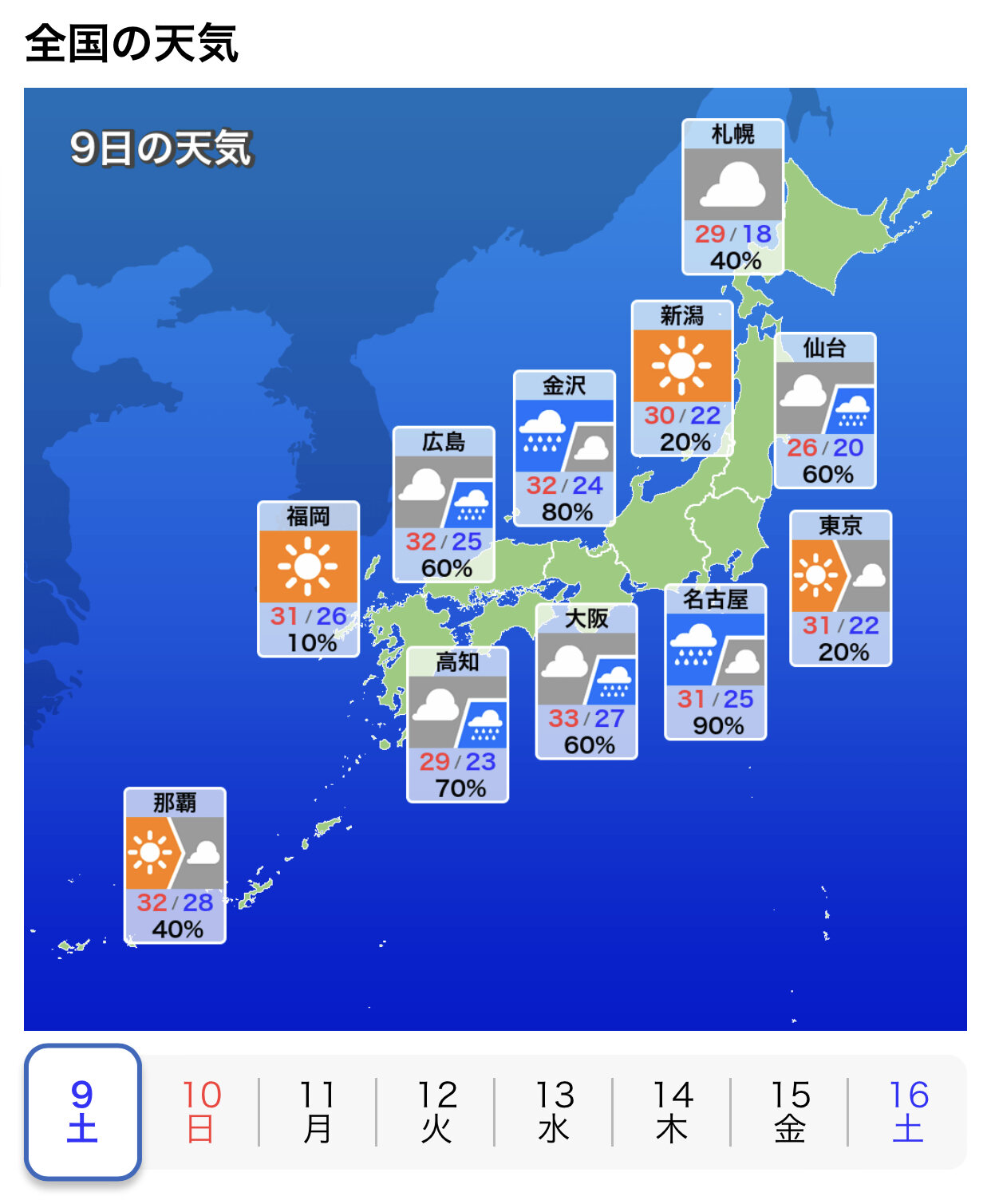Screen dimensions: 991x1204
Task: Open Friday the 15th forecast
Action: click(x=790, y=1111)
